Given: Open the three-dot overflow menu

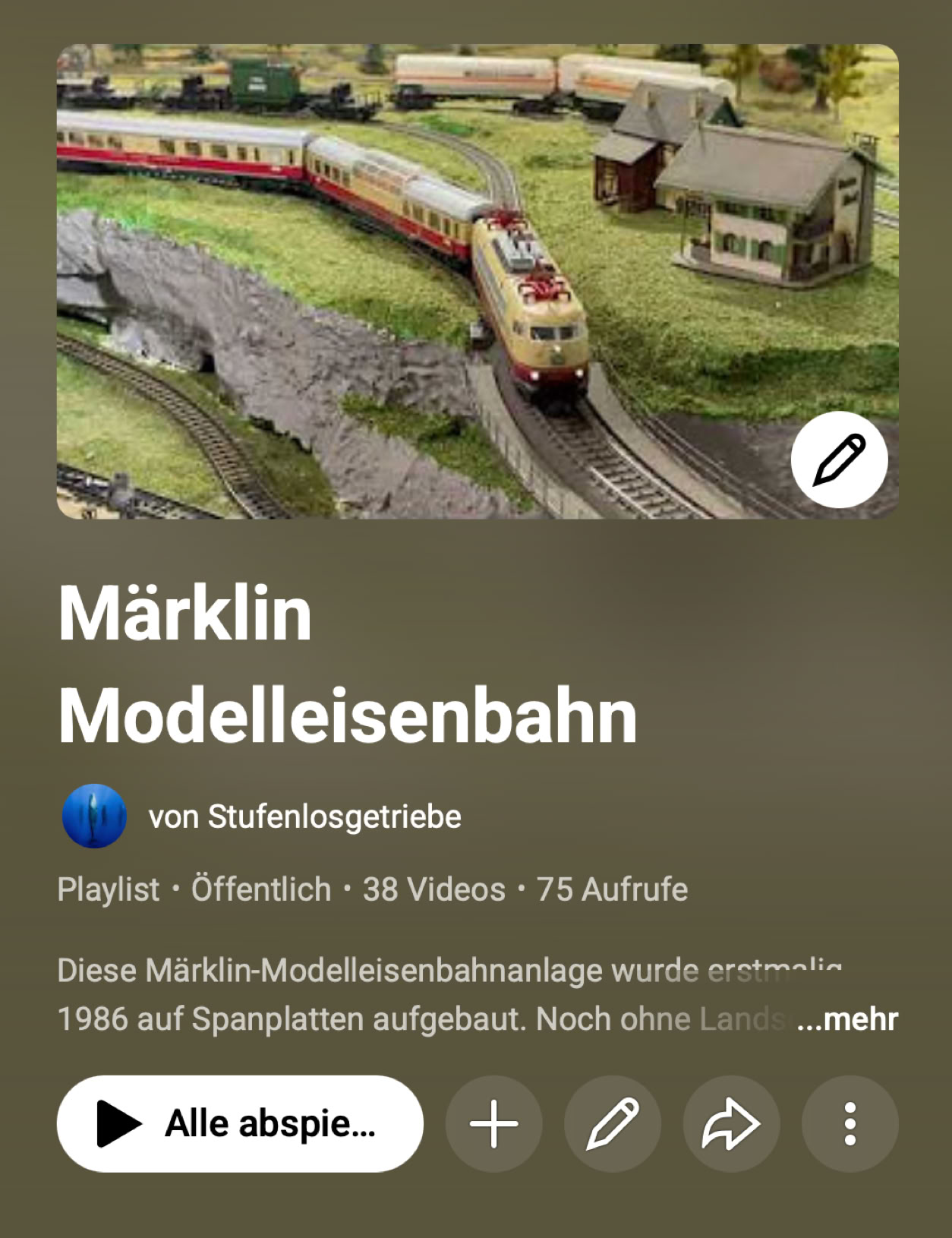Looking at the screenshot, I should [x=850, y=1123].
